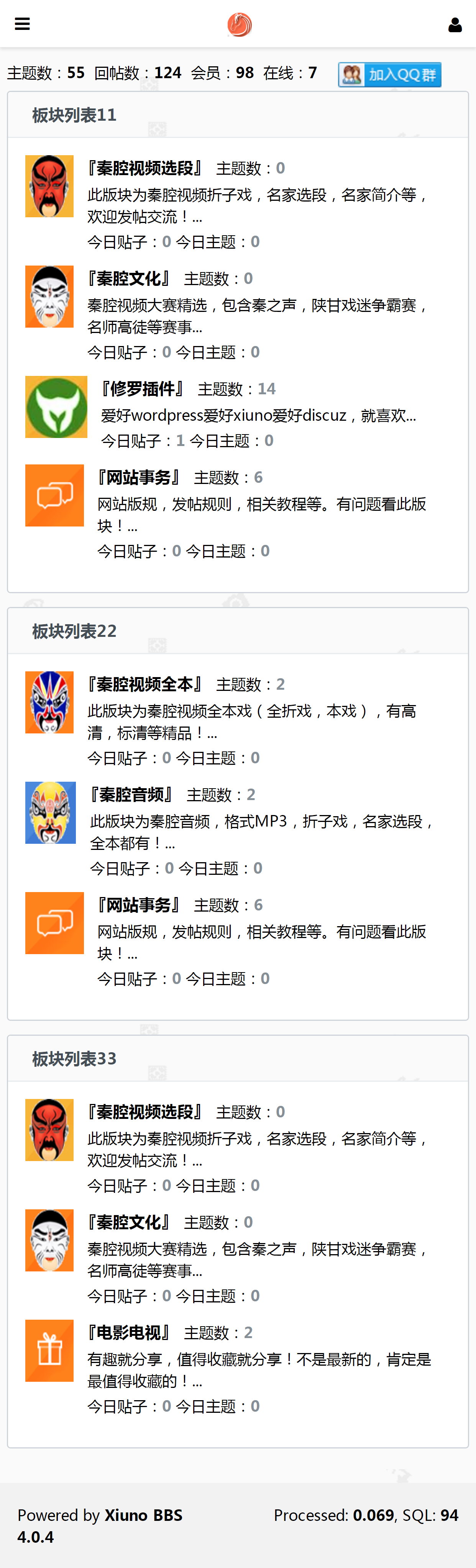Open 『网站事务』 under 板块列表22
The width and height of the screenshot is (476, 1568).
(140, 905)
